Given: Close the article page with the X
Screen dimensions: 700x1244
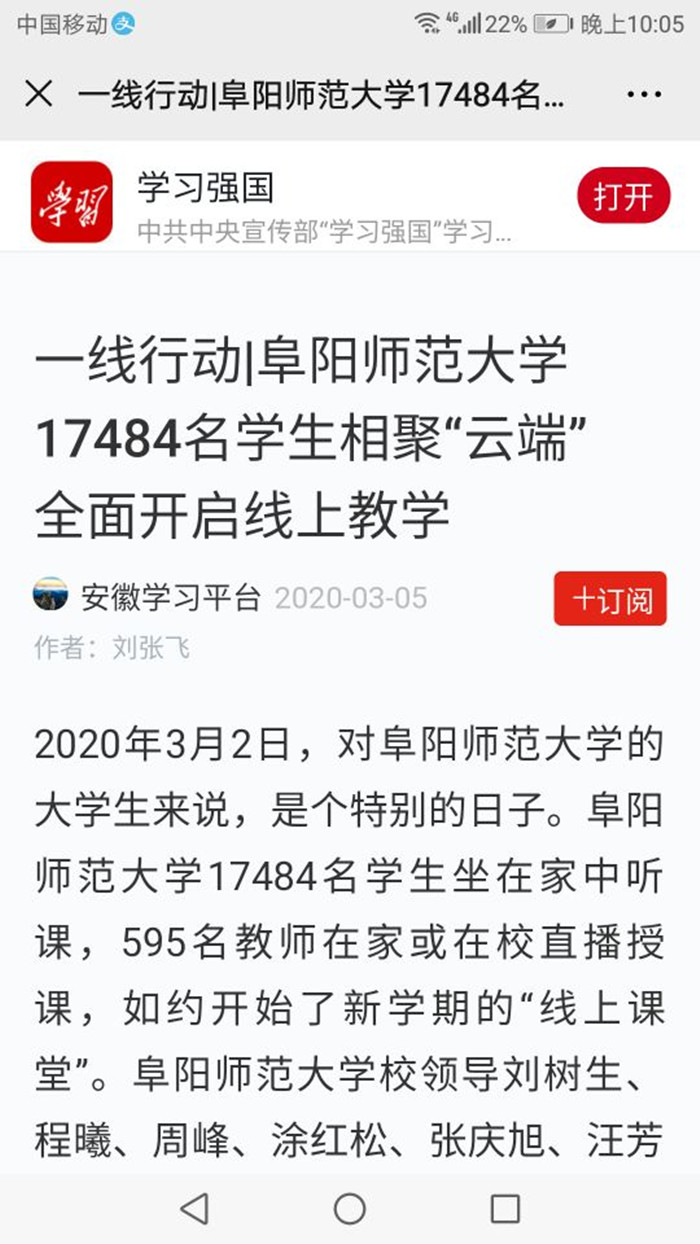Looking at the screenshot, I should coord(38,95).
